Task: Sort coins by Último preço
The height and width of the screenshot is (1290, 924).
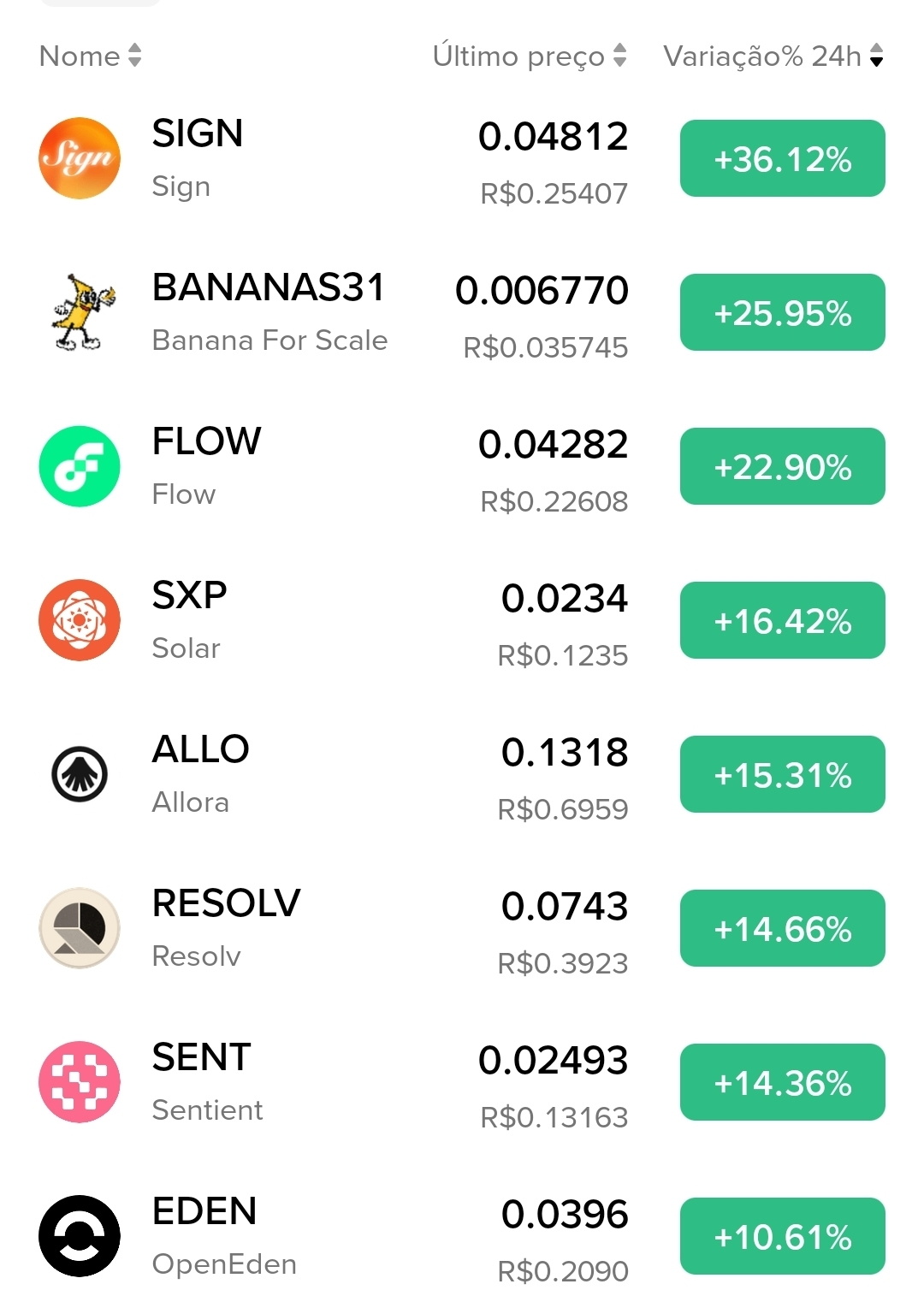Action: click(x=529, y=56)
